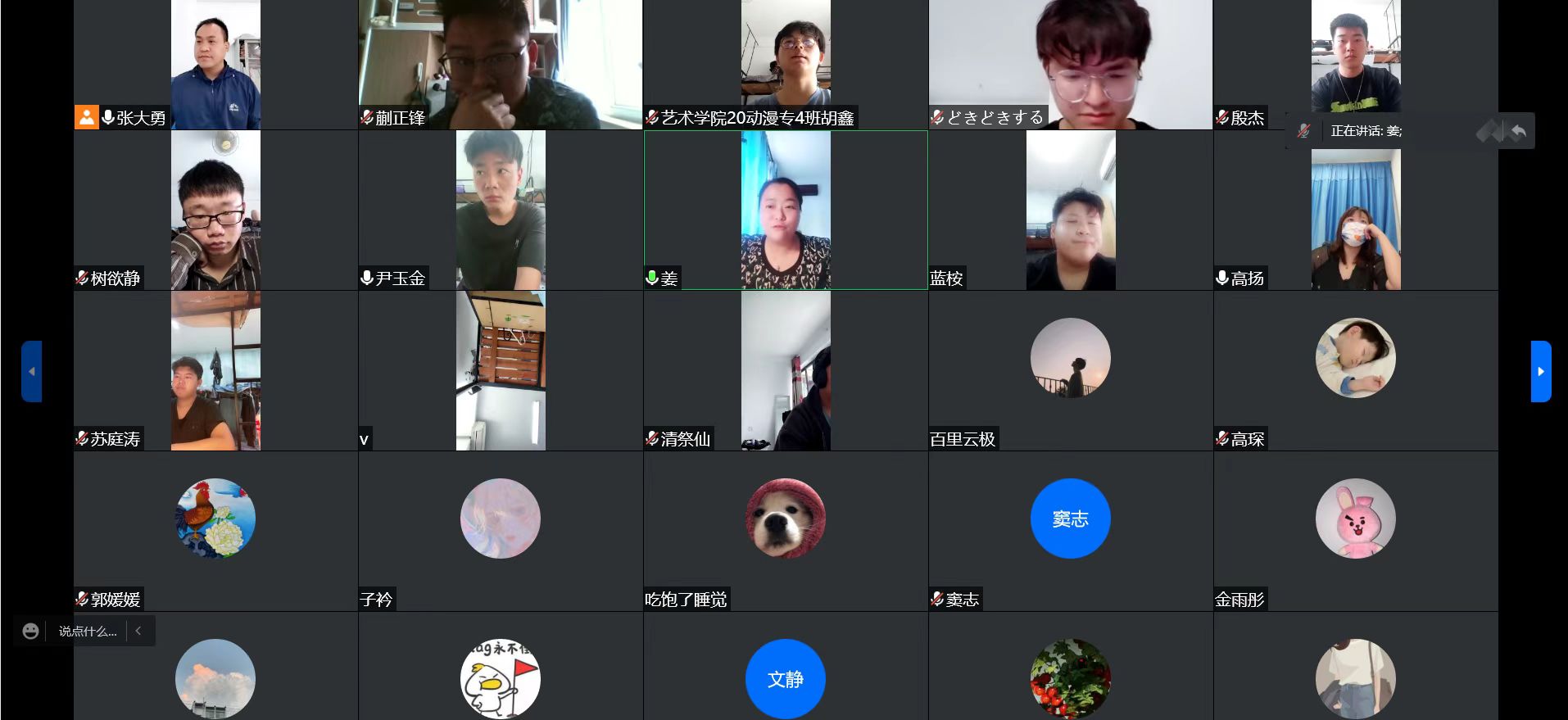Open 苏庭涛's video tile

tap(215, 370)
